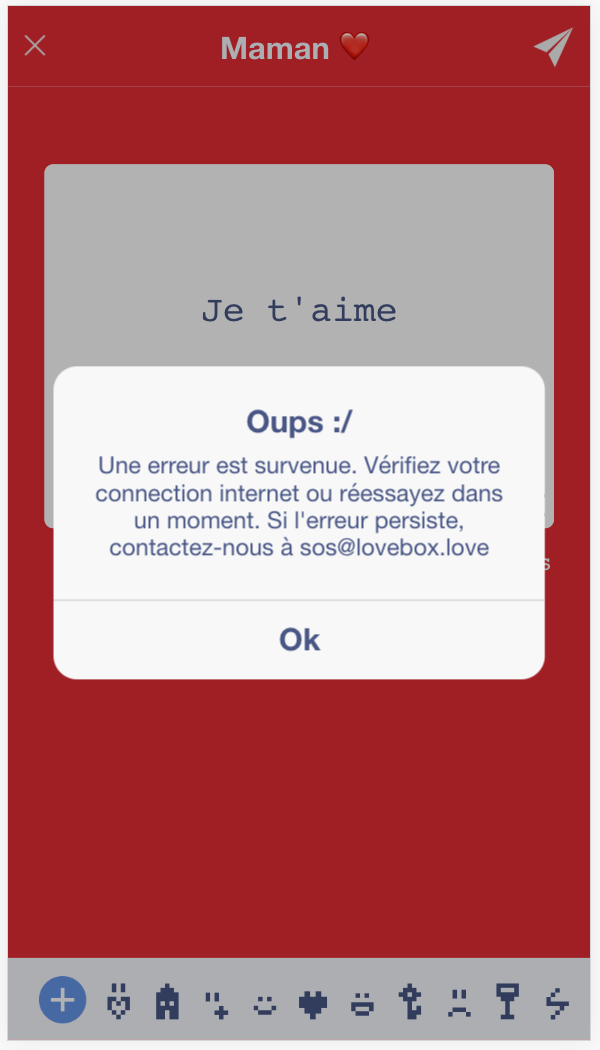The width and height of the screenshot is (600, 1050).
Task: Close the message composer
Action: 35,46
